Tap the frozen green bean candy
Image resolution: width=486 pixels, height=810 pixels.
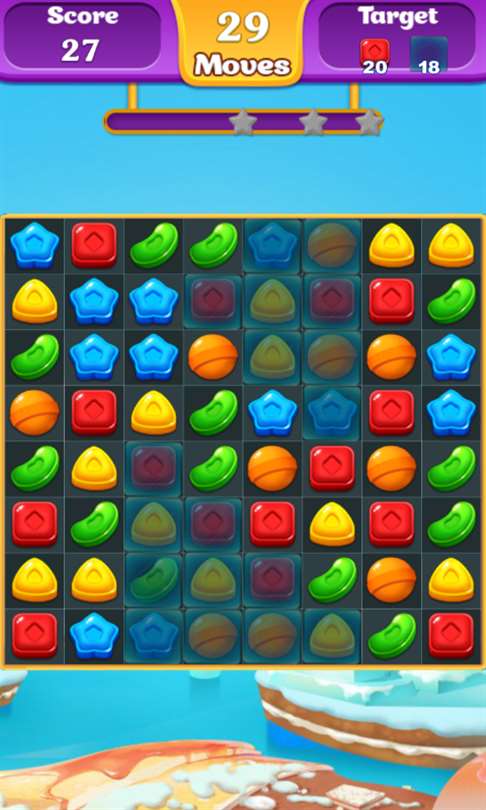(x=153, y=580)
